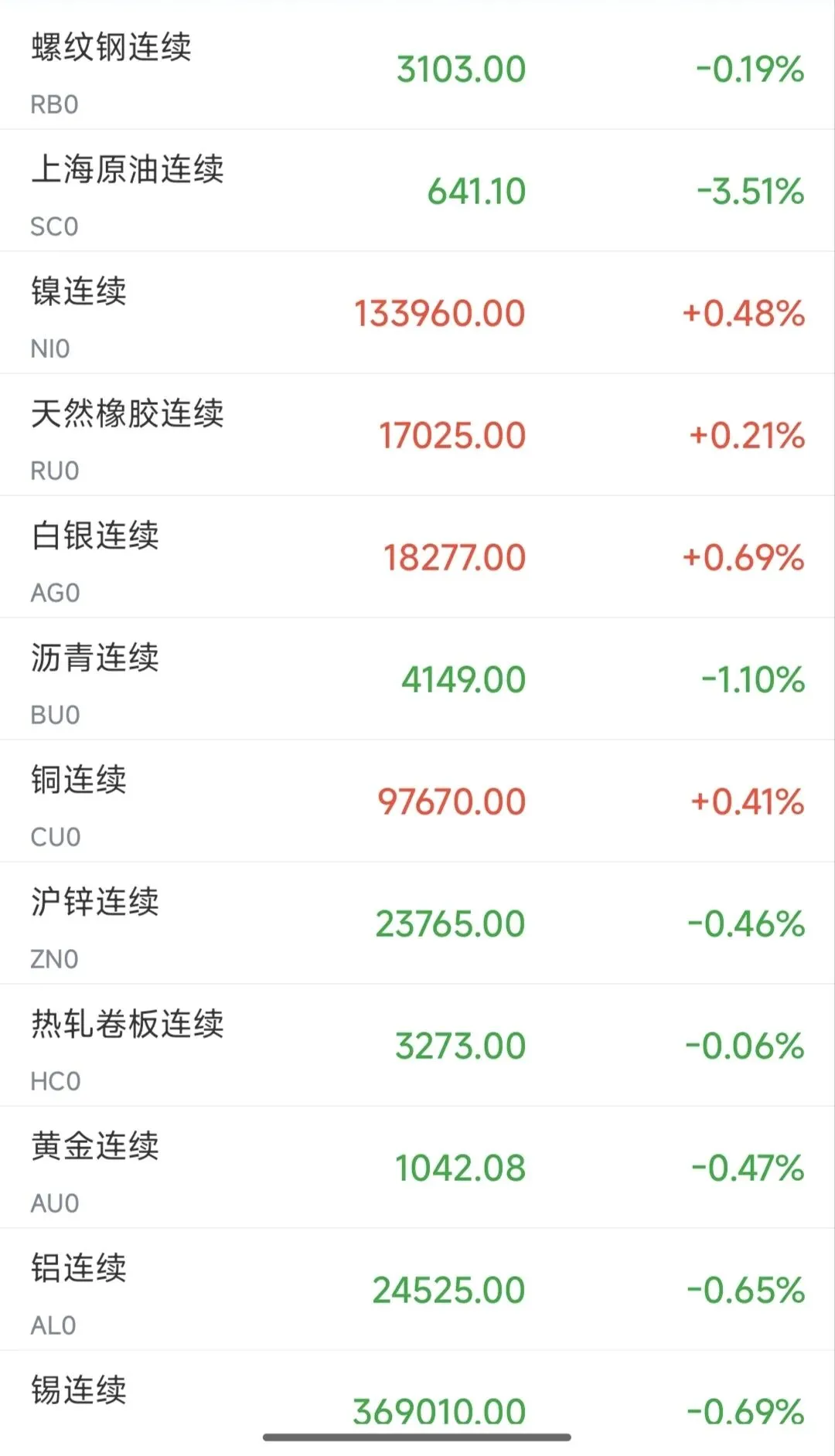Viewport: 835px width, 1456px height.
Task: Open 天然橡胶连续 RU0 details
Action: tap(417, 435)
